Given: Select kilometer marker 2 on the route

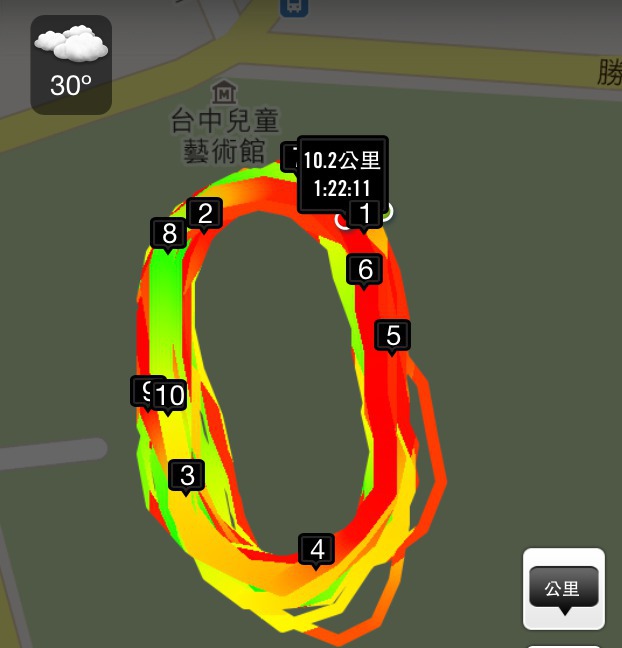Looking at the screenshot, I should coord(205,213).
